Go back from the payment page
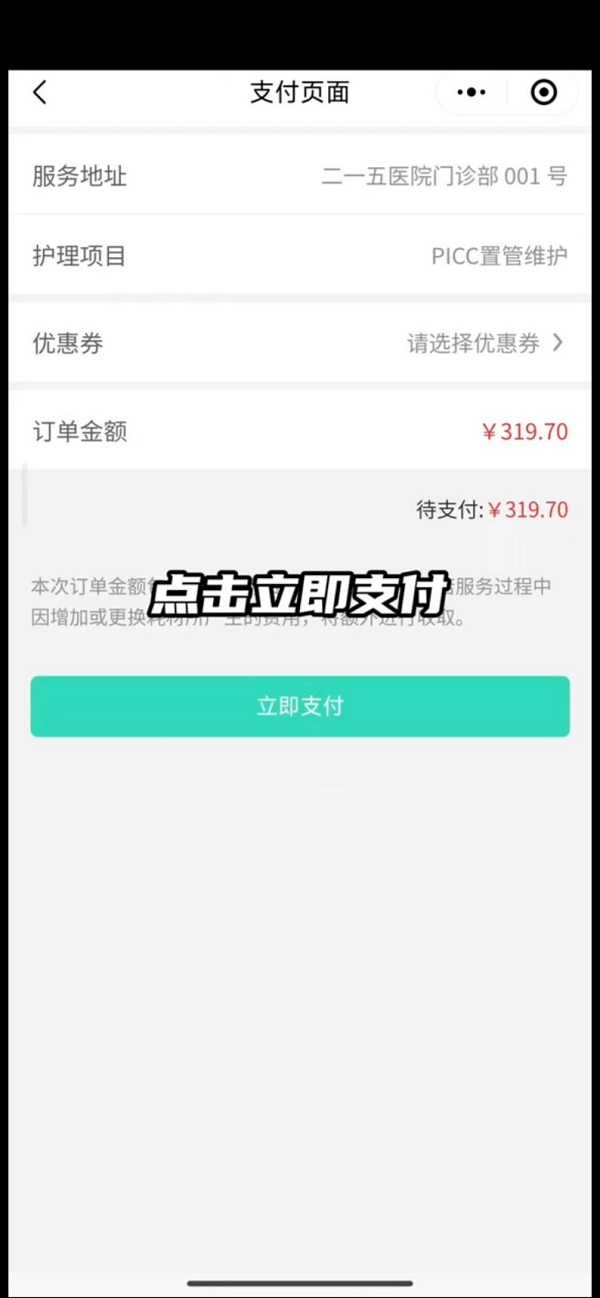Screen dimensions: 600x1298 tap(40, 93)
